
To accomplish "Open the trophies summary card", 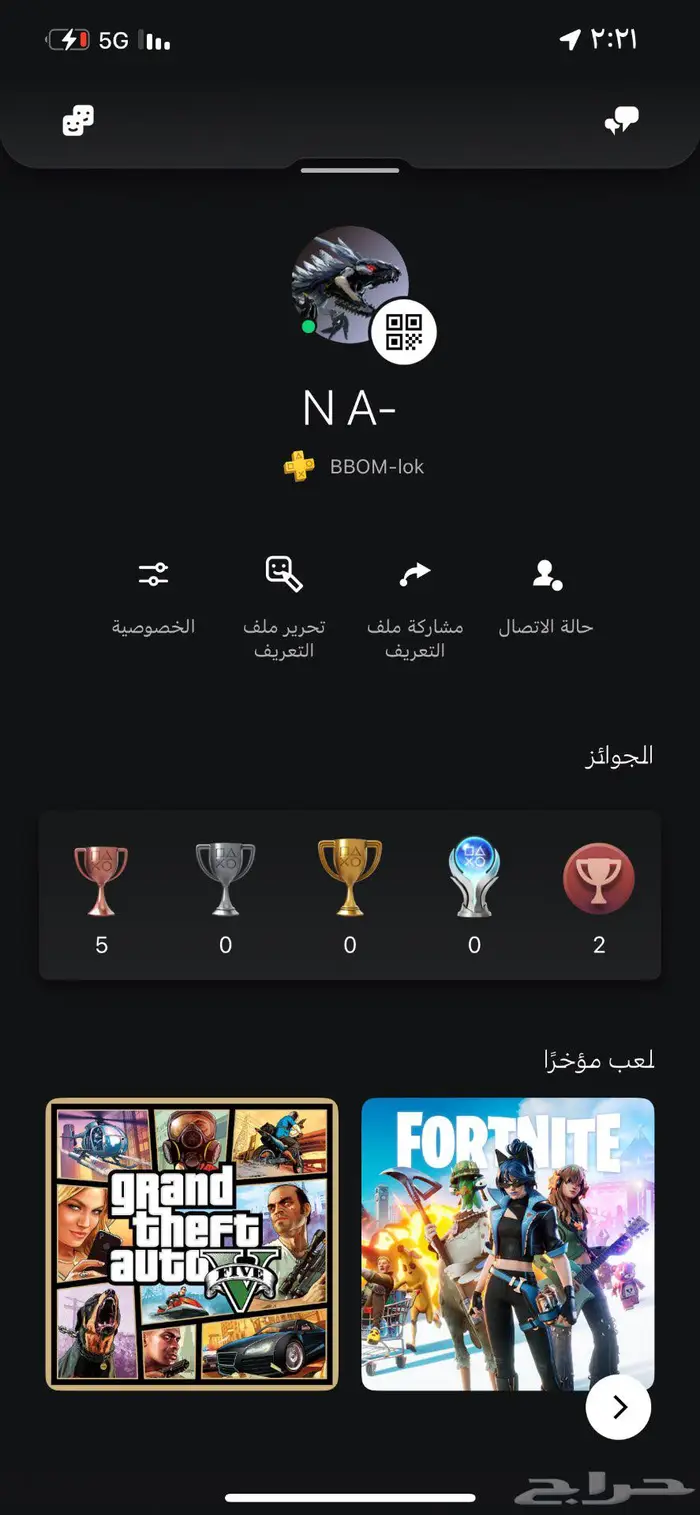I will click(x=350, y=895).
